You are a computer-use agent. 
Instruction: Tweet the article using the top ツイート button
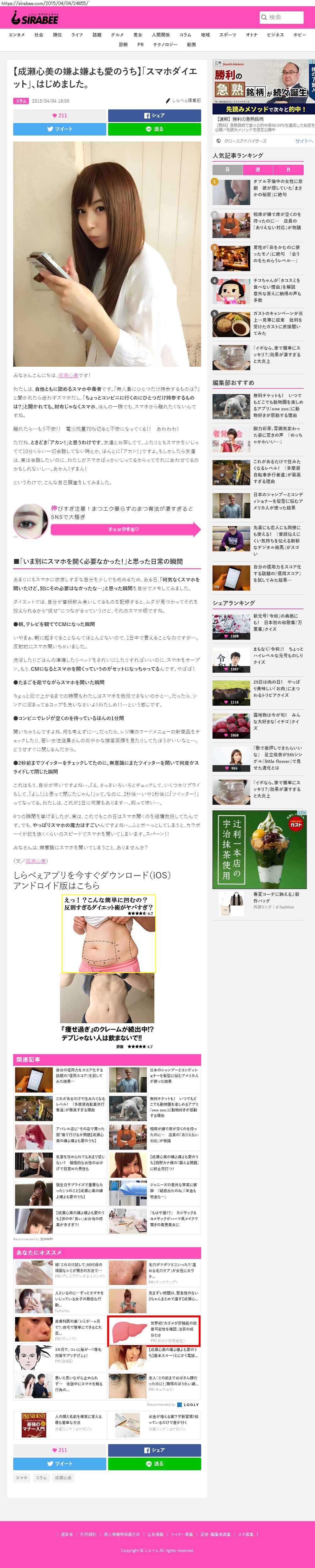tap(60, 129)
